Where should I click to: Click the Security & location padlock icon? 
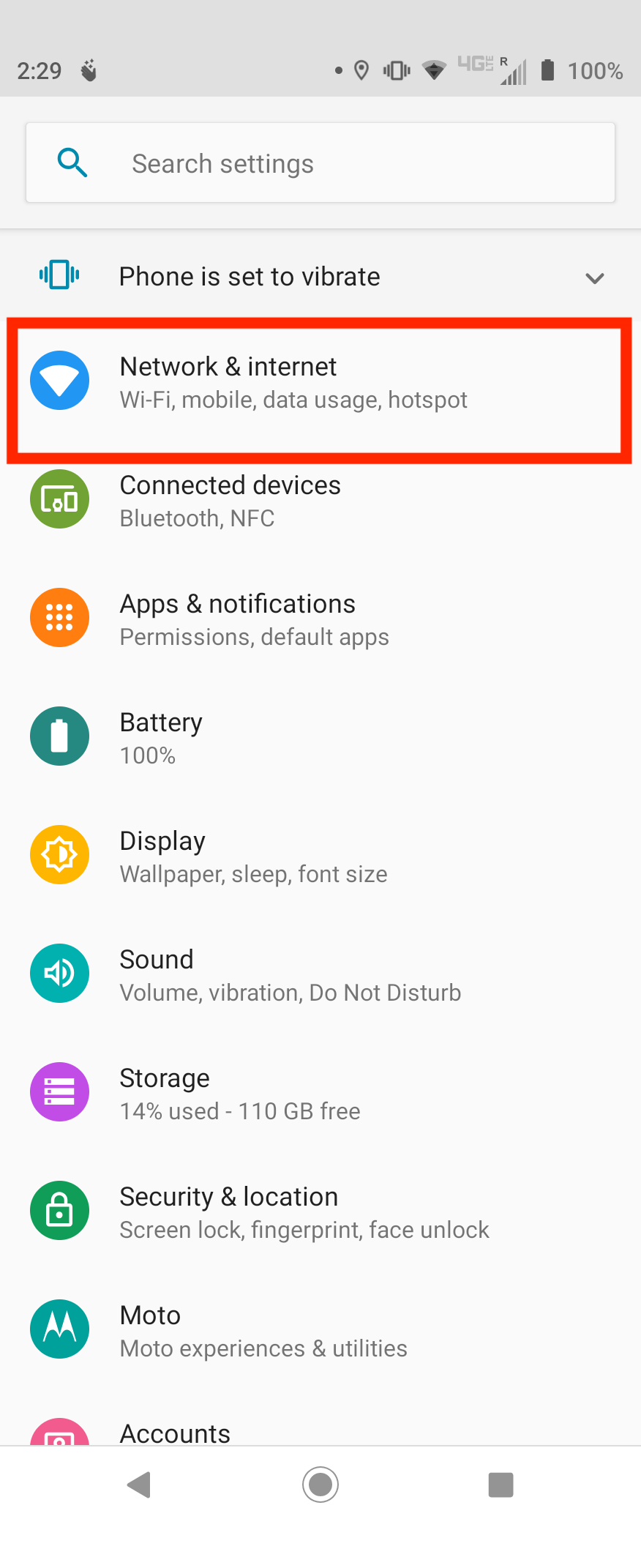pos(59,1210)
